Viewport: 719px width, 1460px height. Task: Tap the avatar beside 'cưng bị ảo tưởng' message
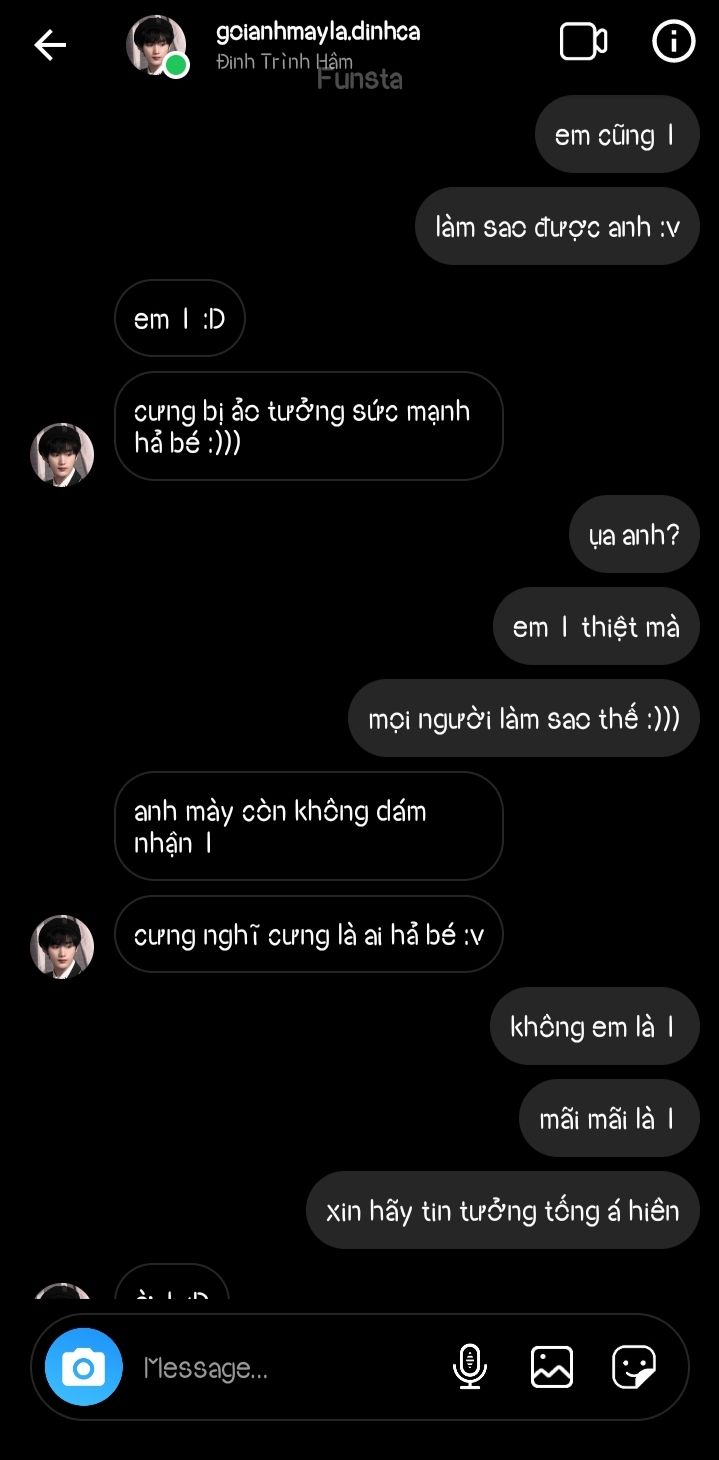tap(62, 454)
